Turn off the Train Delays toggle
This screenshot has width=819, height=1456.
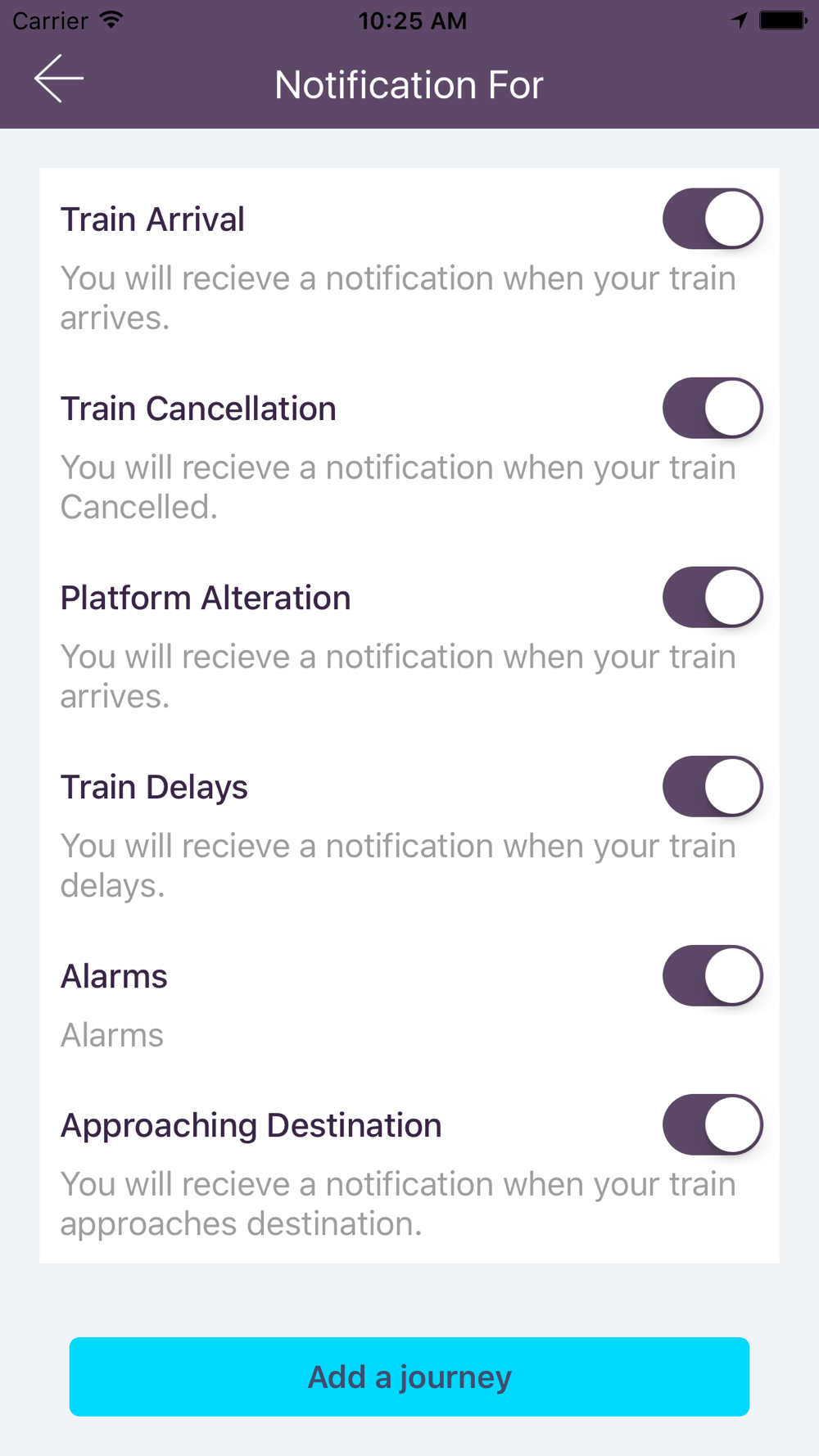pyautogui.click(x=713, y=786)
